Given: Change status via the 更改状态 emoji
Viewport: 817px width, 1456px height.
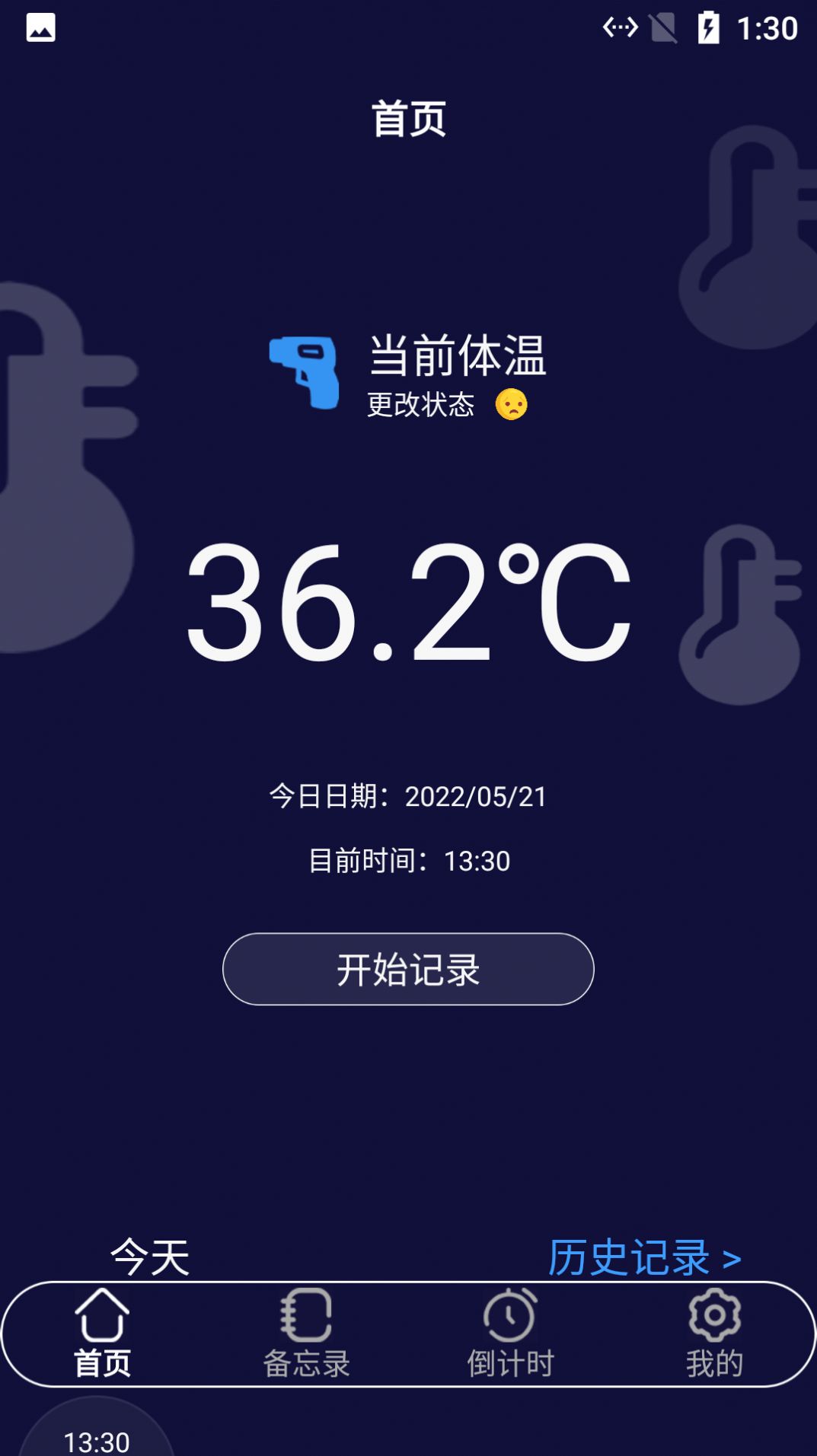Looking at the screenshot, I should (511, 404).
